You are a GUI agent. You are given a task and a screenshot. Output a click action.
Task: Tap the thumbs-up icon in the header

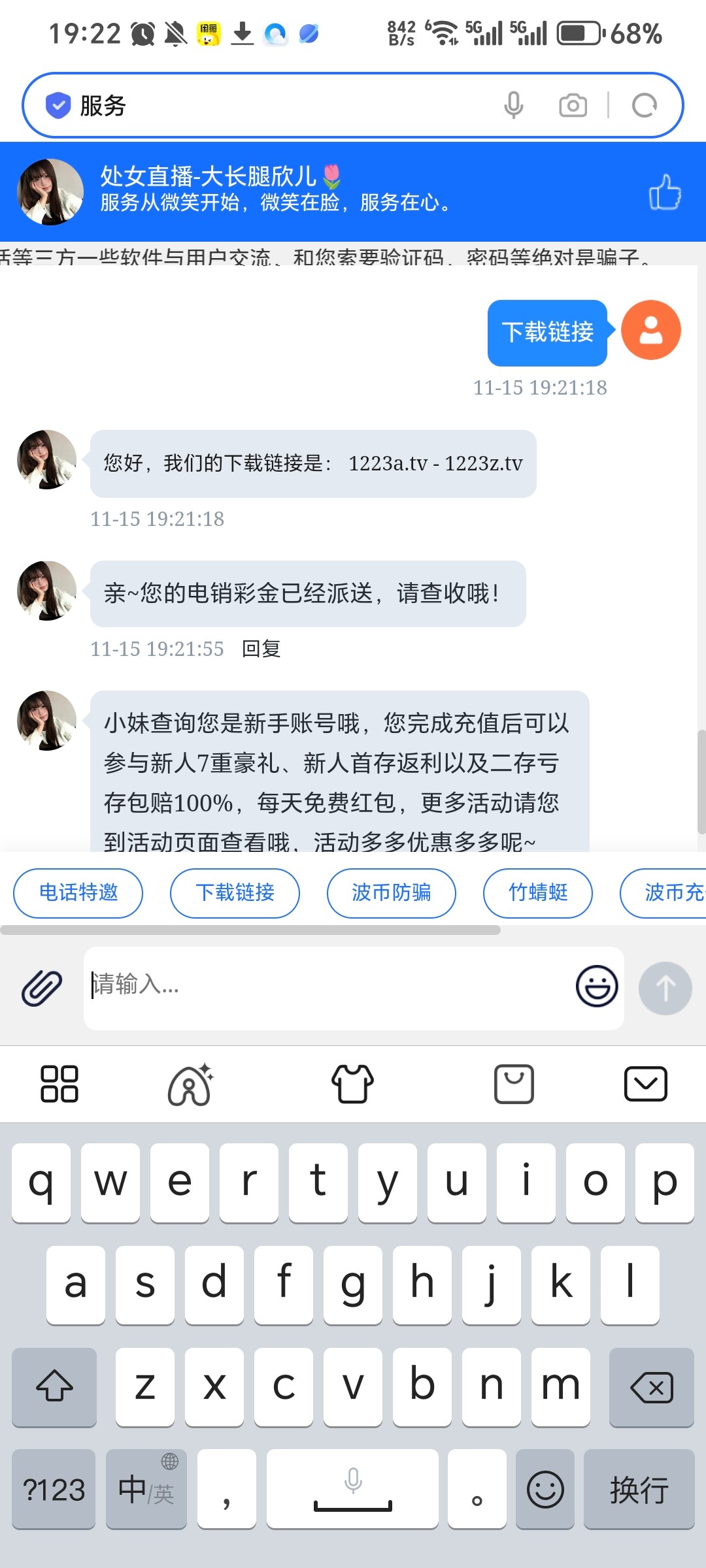pyautogui.click(x=665, y=192)
